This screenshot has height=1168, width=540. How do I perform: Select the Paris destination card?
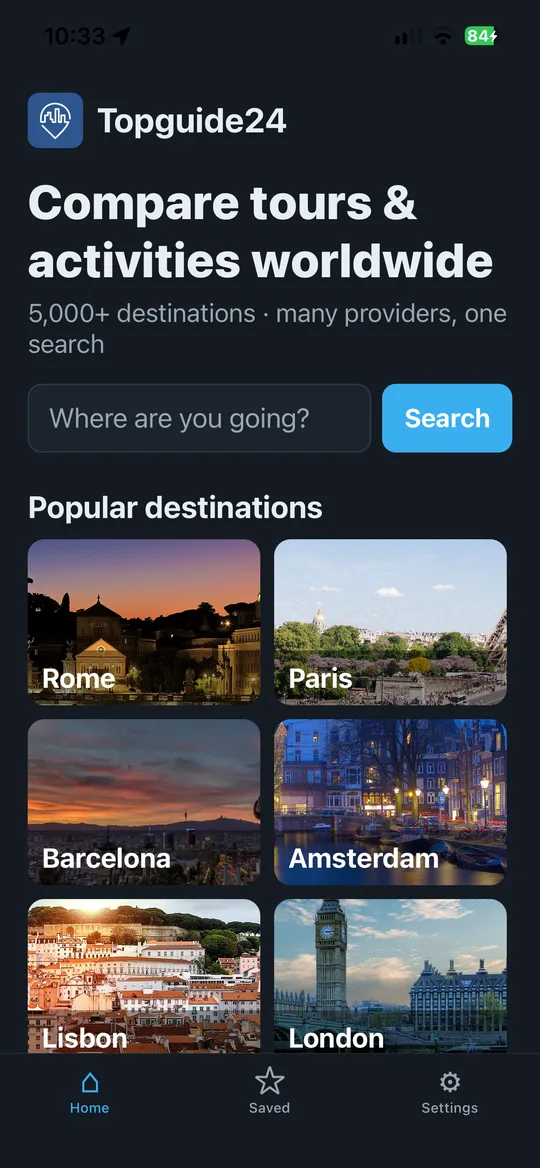(390, 622)
